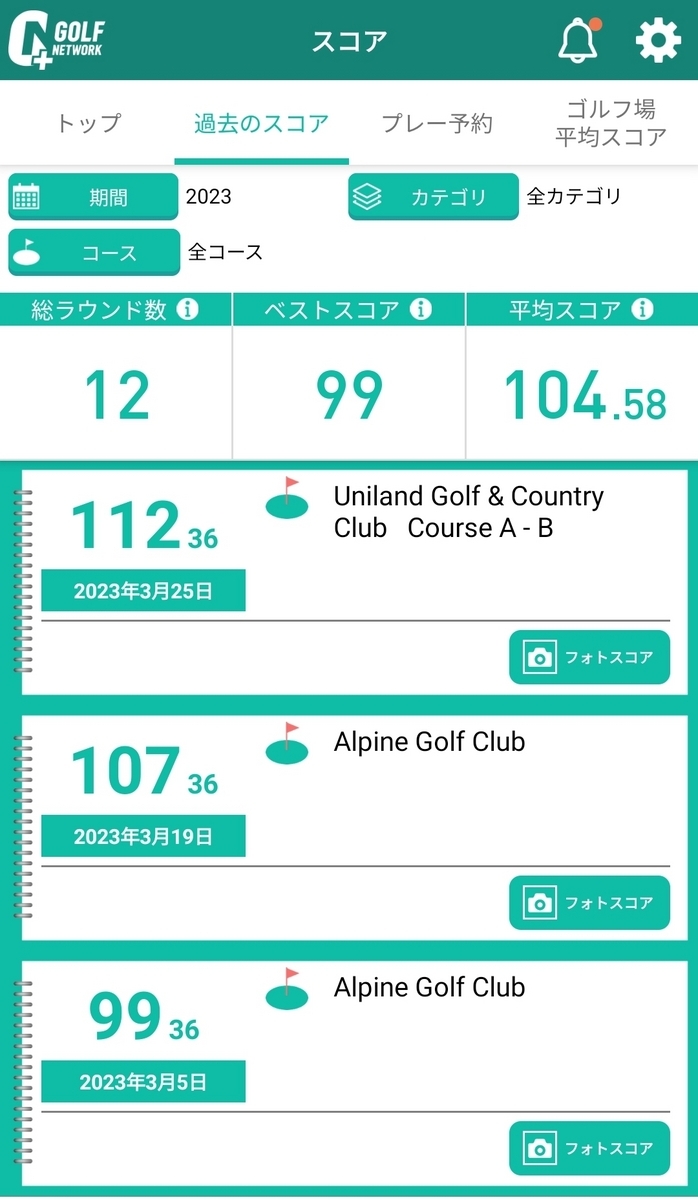Show info for 平均スコア

[643, 309]
